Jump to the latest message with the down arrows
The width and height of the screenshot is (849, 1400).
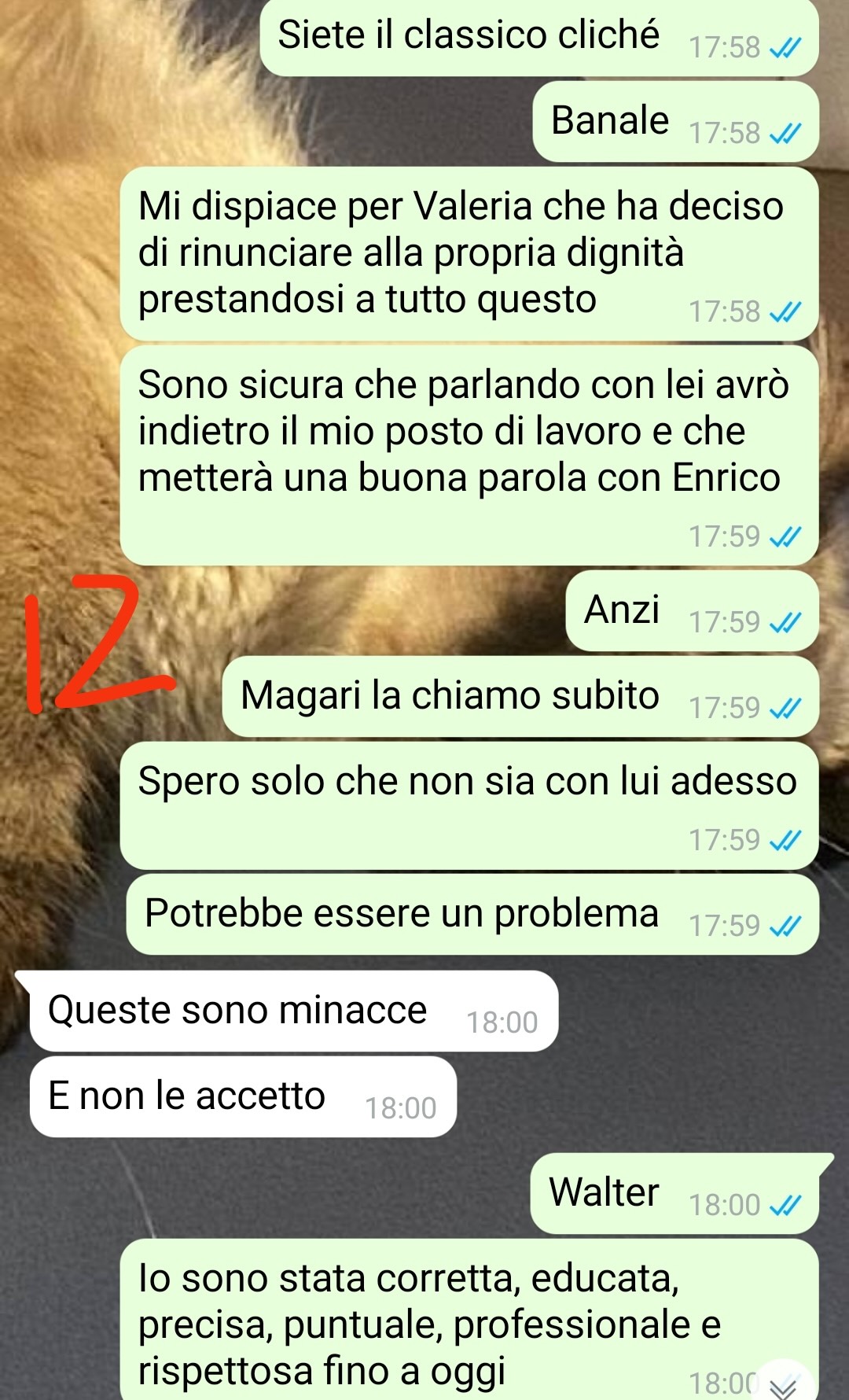pyautogui.click(x=783, y=1386)
